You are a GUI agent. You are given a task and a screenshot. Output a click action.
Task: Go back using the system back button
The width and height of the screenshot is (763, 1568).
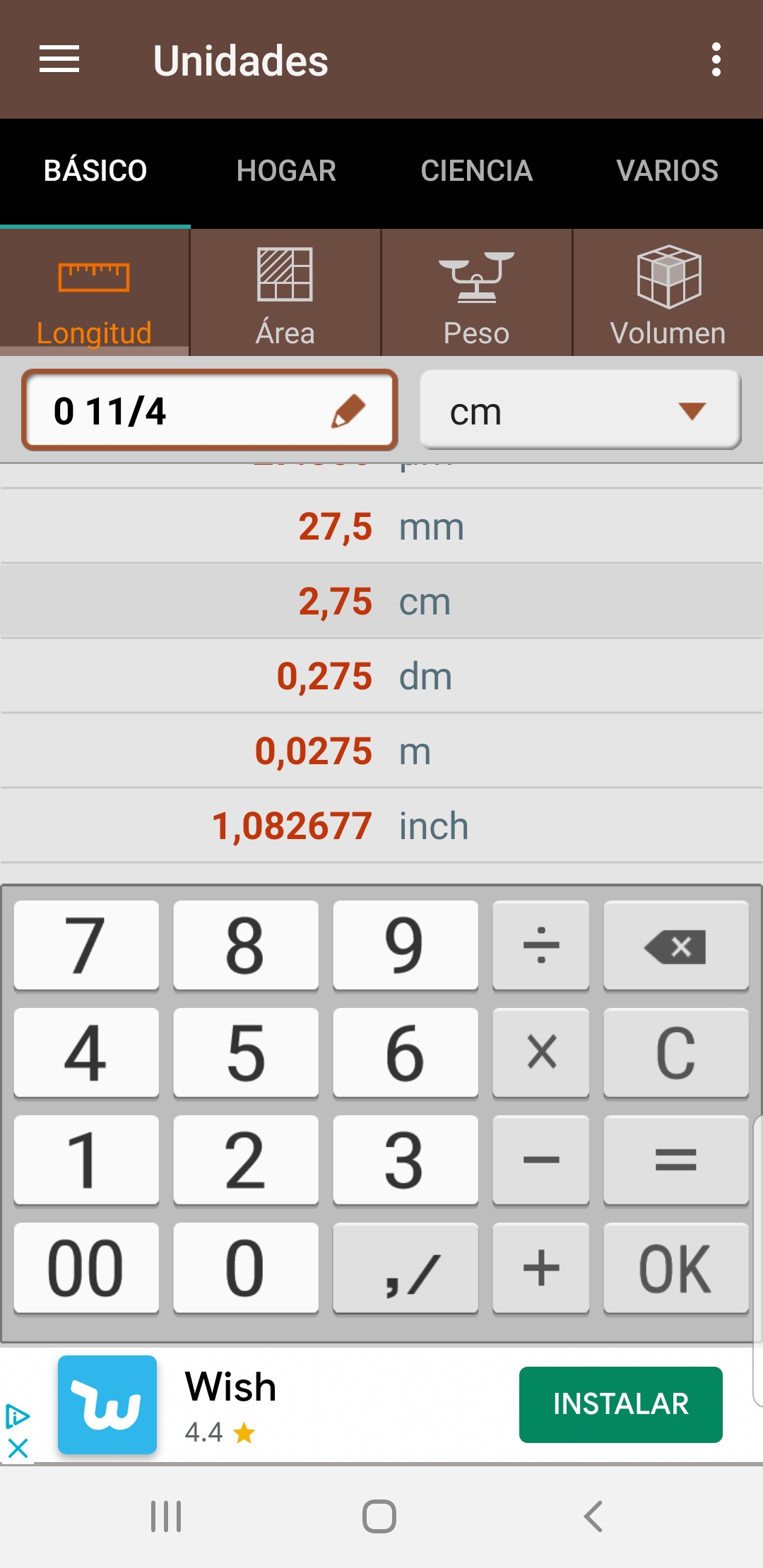(593, 1516)
